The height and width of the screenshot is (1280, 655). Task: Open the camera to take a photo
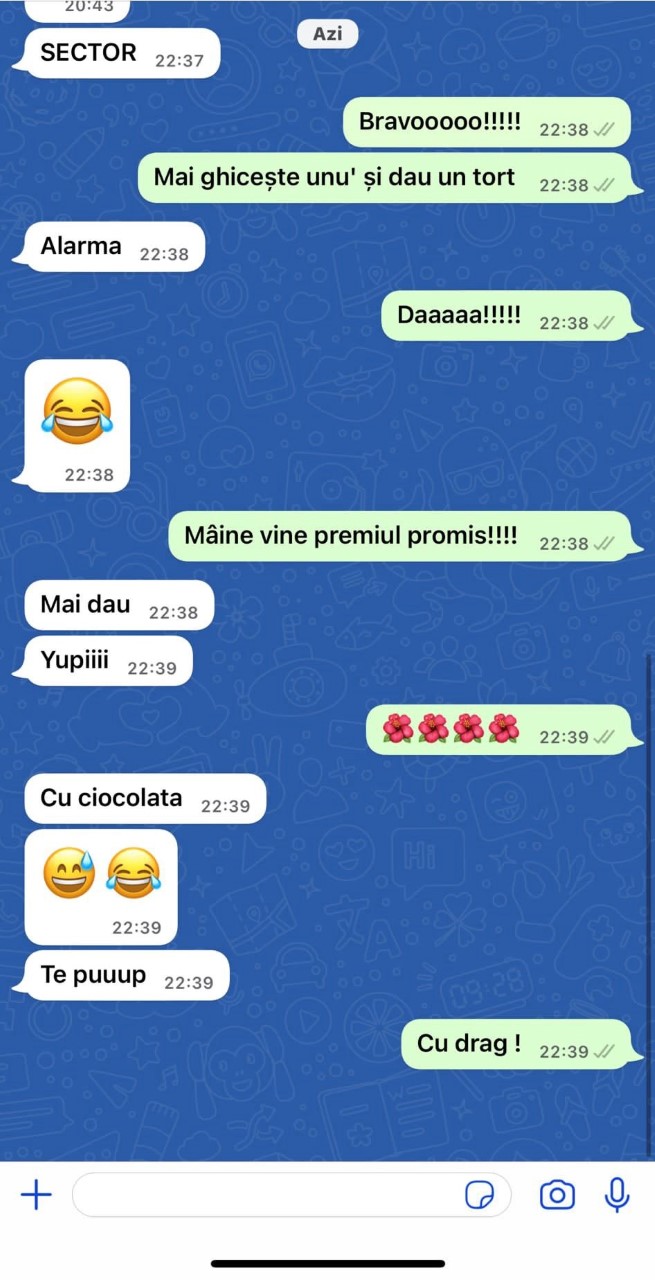[557, 1194]
